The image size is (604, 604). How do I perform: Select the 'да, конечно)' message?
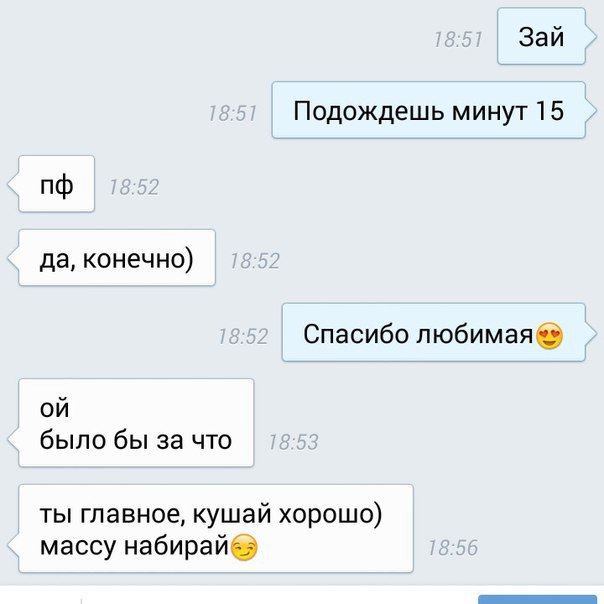click(116, 259)
